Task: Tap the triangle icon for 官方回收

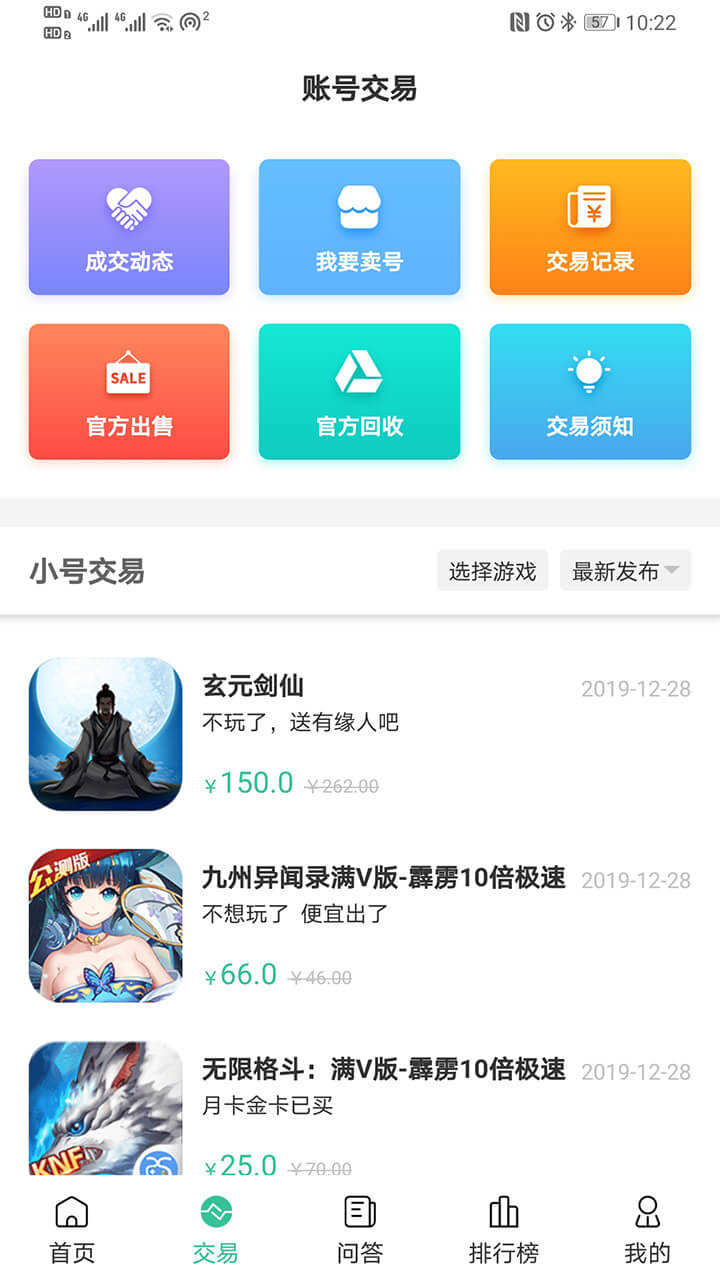Action: (x=359, y=370)
